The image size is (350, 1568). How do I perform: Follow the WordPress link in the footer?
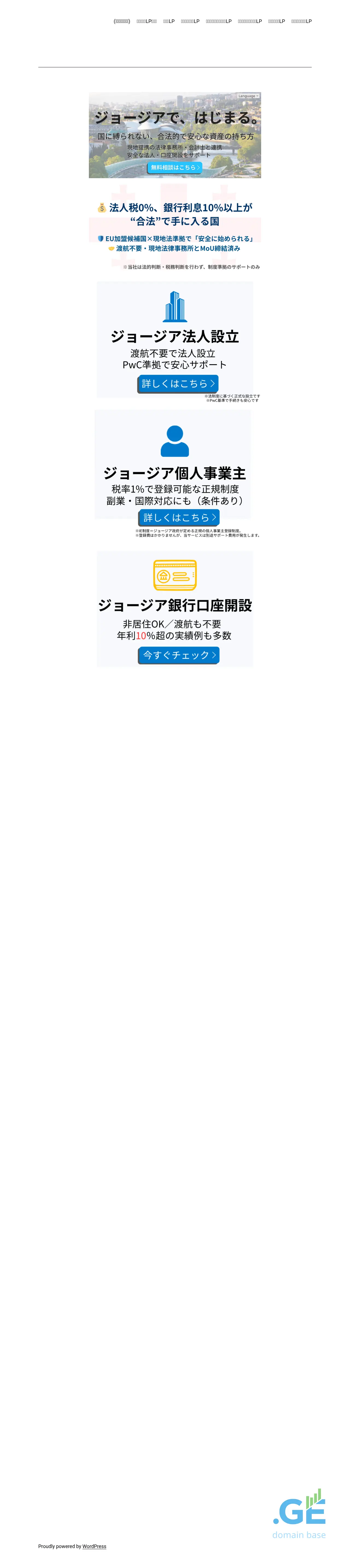pyautogui.click(x=94, y=1546)
